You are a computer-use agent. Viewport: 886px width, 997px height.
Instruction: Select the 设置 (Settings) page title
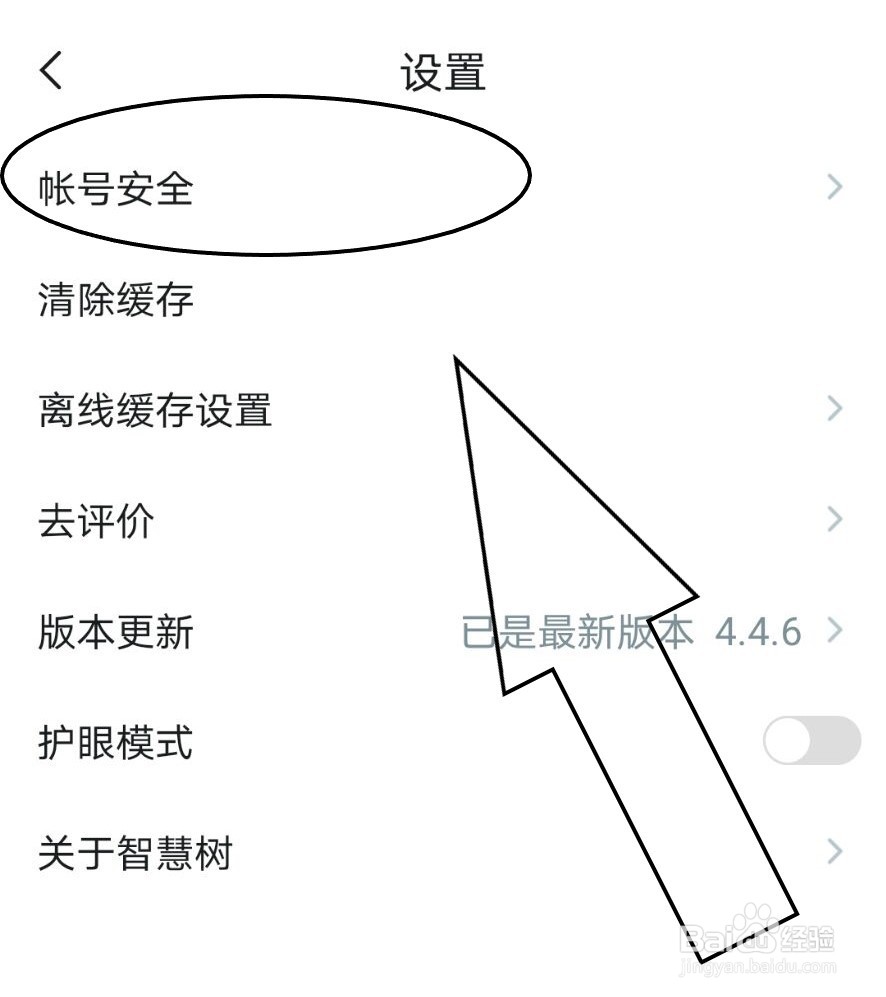[443, 69]
